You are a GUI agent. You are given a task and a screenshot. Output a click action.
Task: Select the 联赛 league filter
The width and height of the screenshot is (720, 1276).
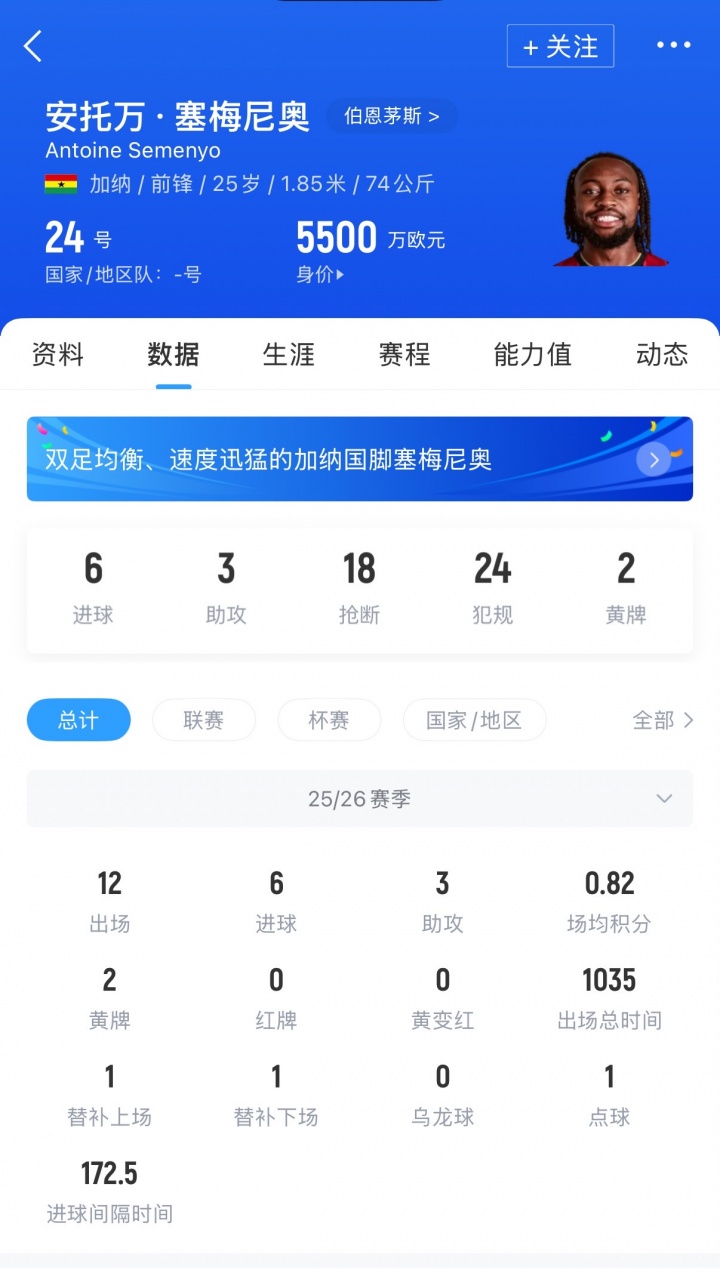click(203, 719)
